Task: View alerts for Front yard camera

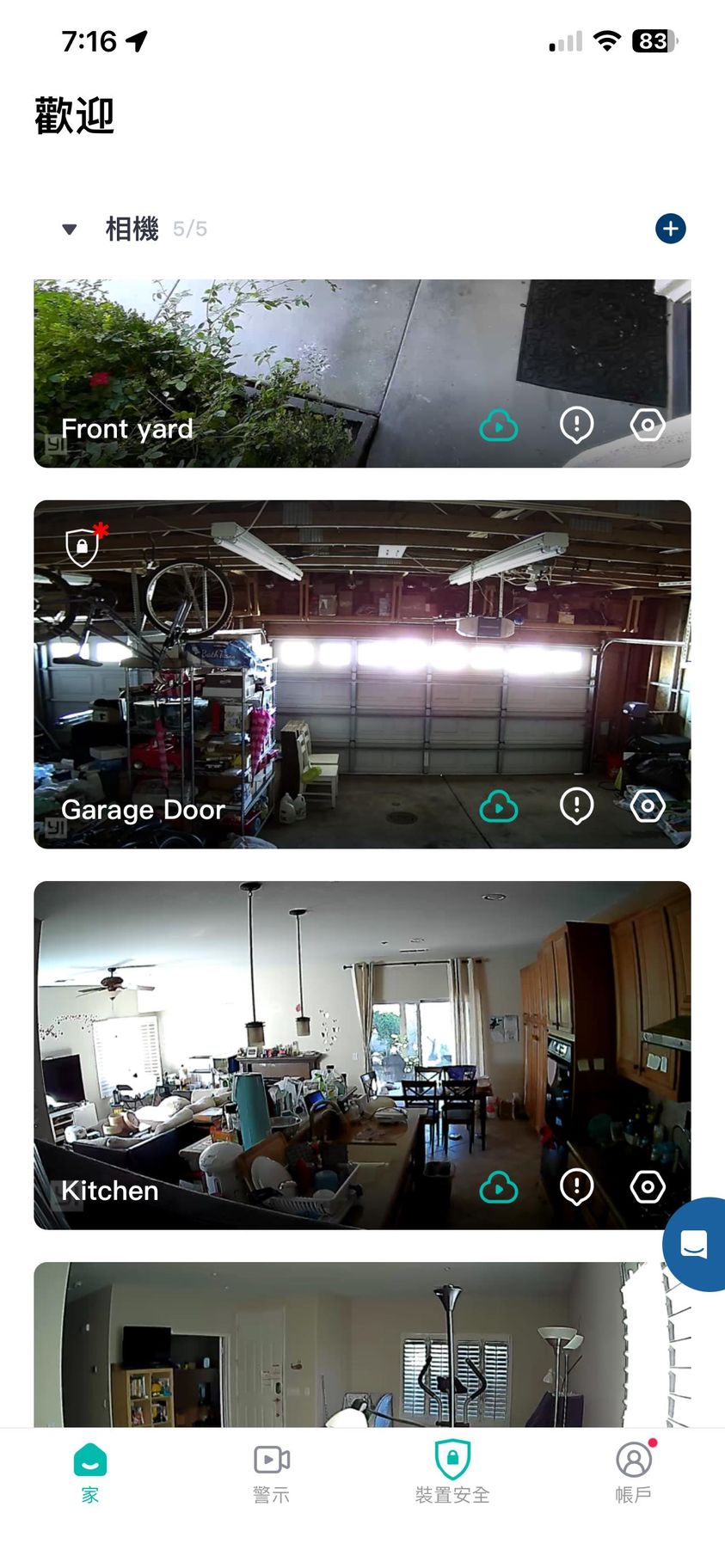Action: coord(576,425)
